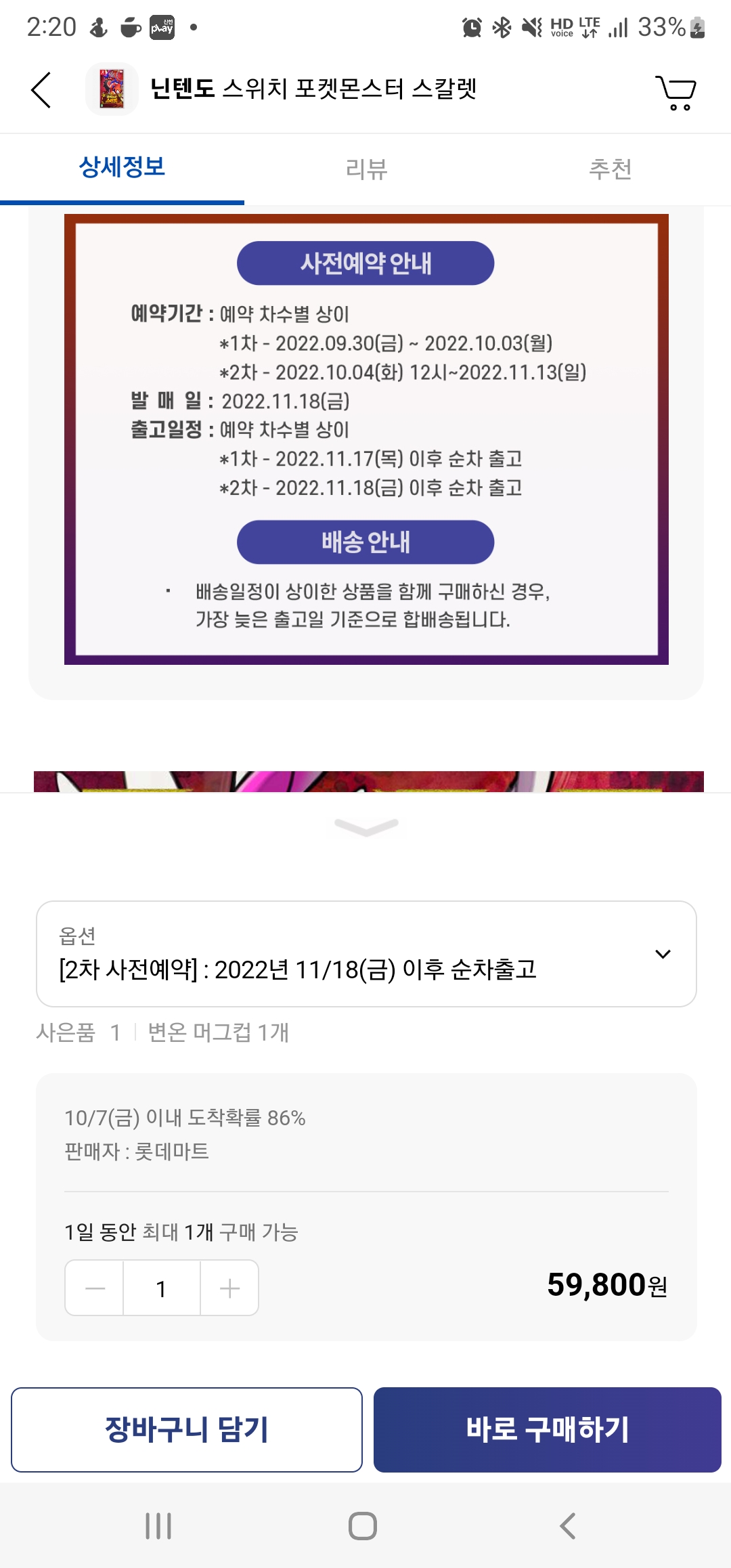The width and height of the screenshot is (731, 1568).
Task: Increase quantity with the plus button
Action: click(229, 1288)
